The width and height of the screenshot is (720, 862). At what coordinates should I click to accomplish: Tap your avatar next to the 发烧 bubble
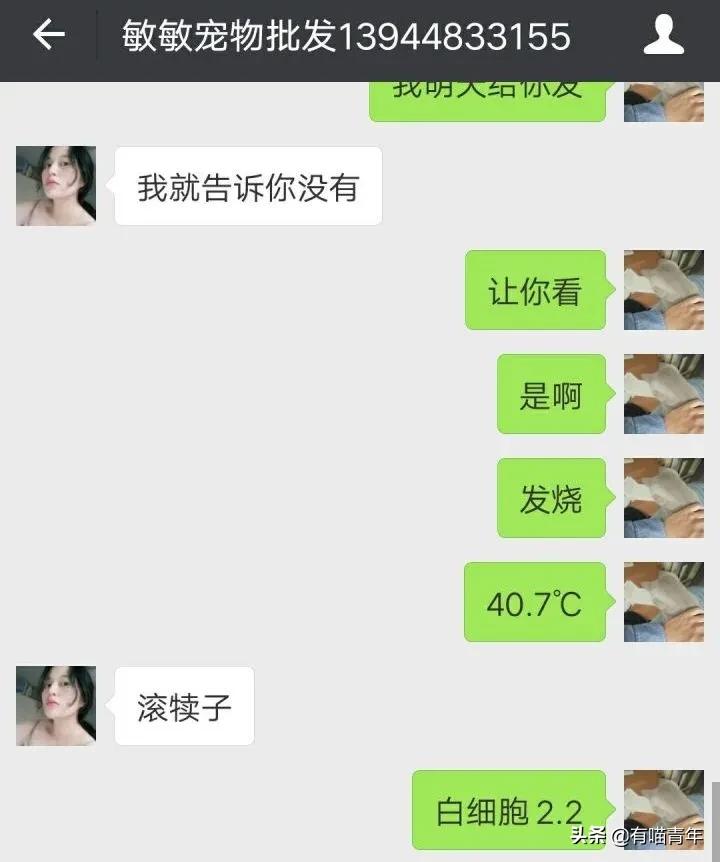(663, 498)
